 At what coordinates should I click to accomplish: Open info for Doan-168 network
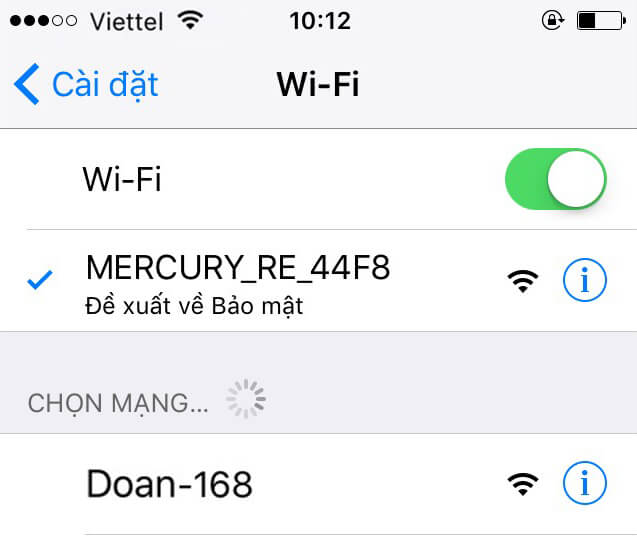585,485
